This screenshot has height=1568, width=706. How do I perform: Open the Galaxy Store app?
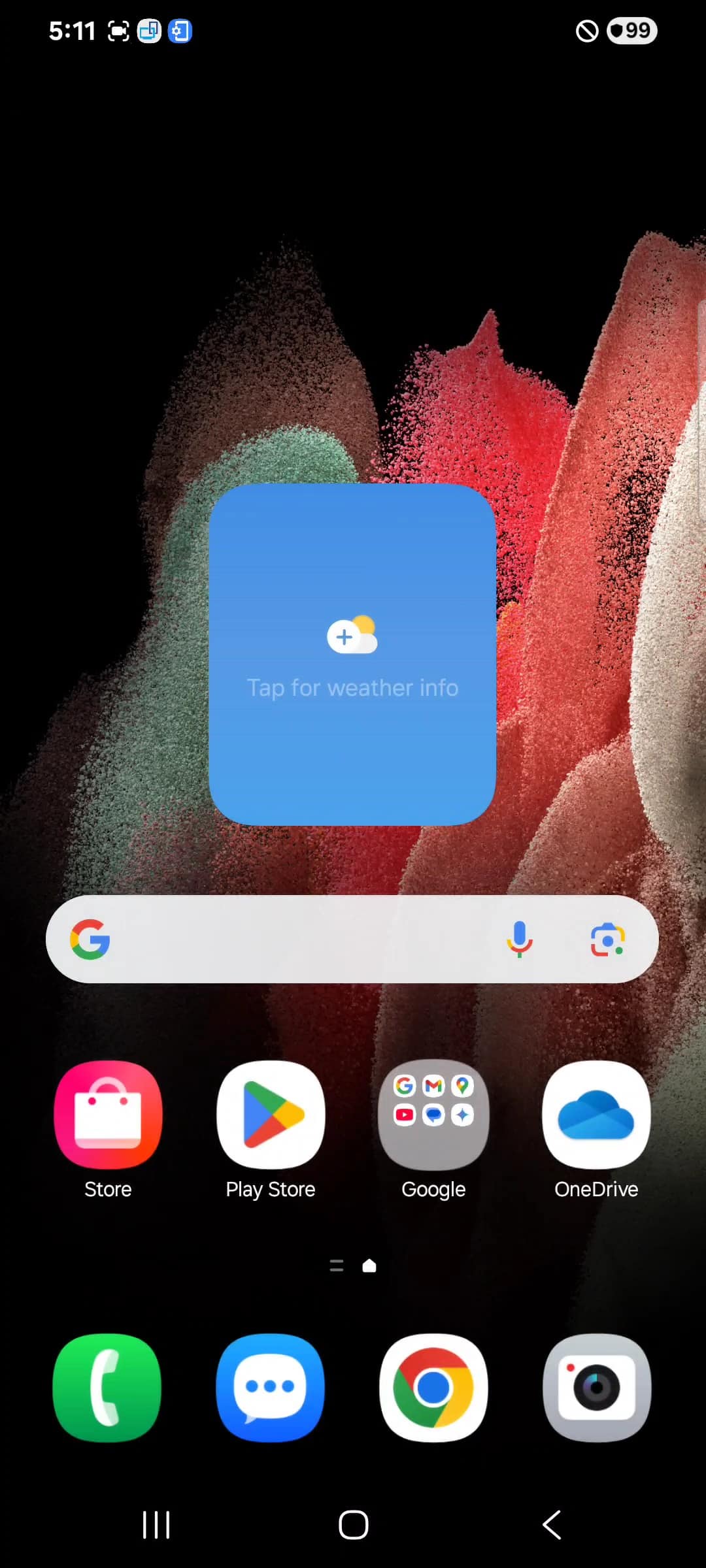click(x=108, y=1115)
